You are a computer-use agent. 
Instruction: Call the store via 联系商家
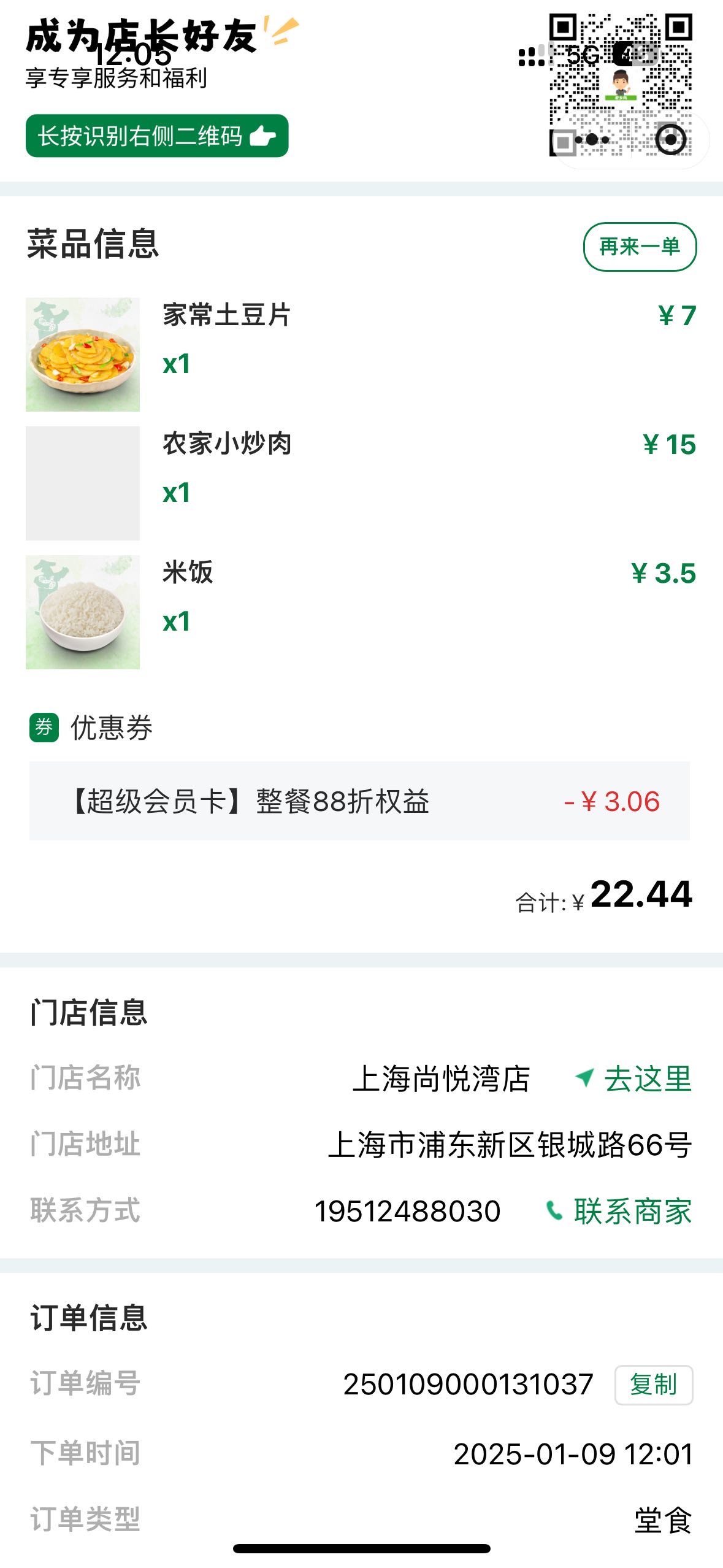point(619,1211)
